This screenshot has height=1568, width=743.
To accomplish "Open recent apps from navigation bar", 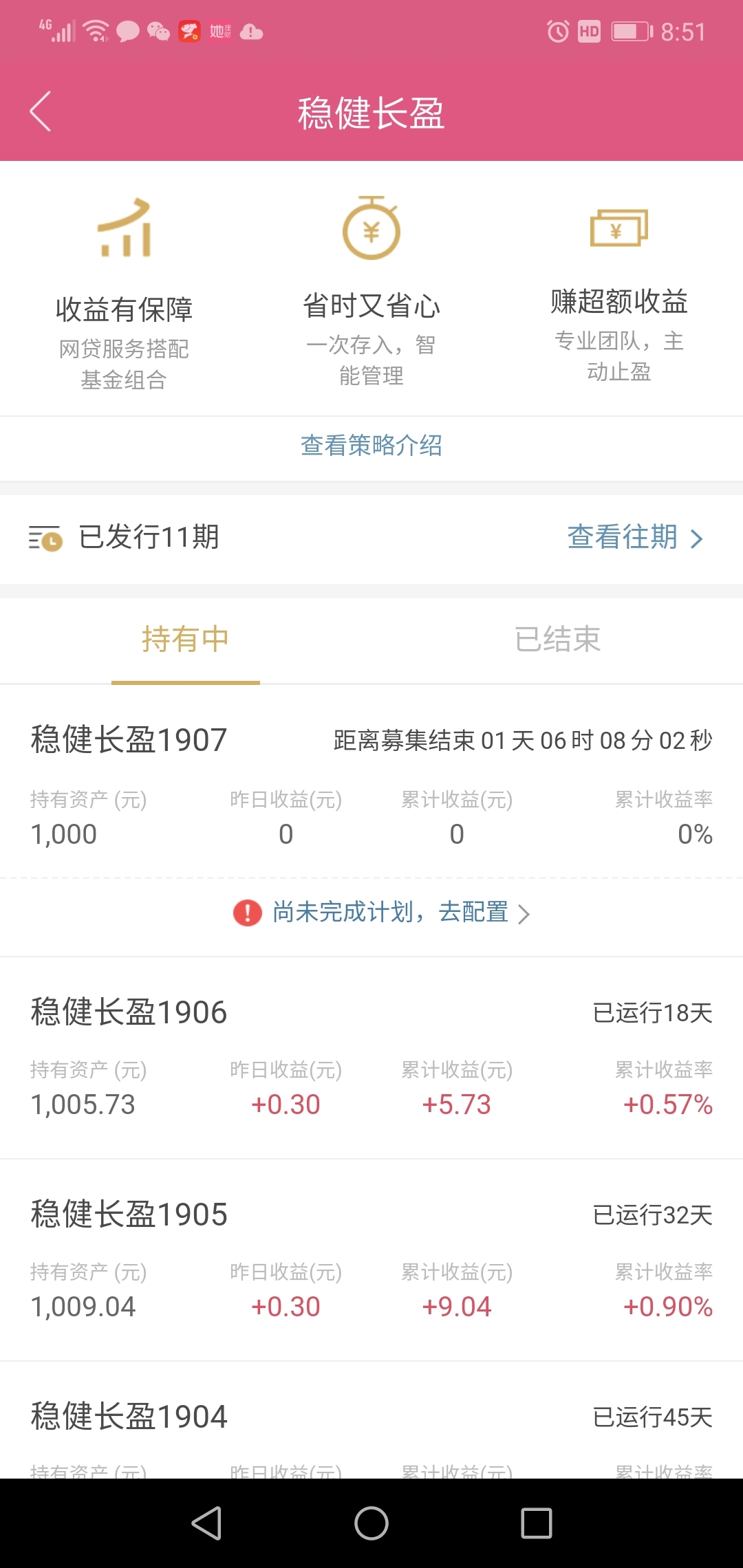I will coord(537,1523).
